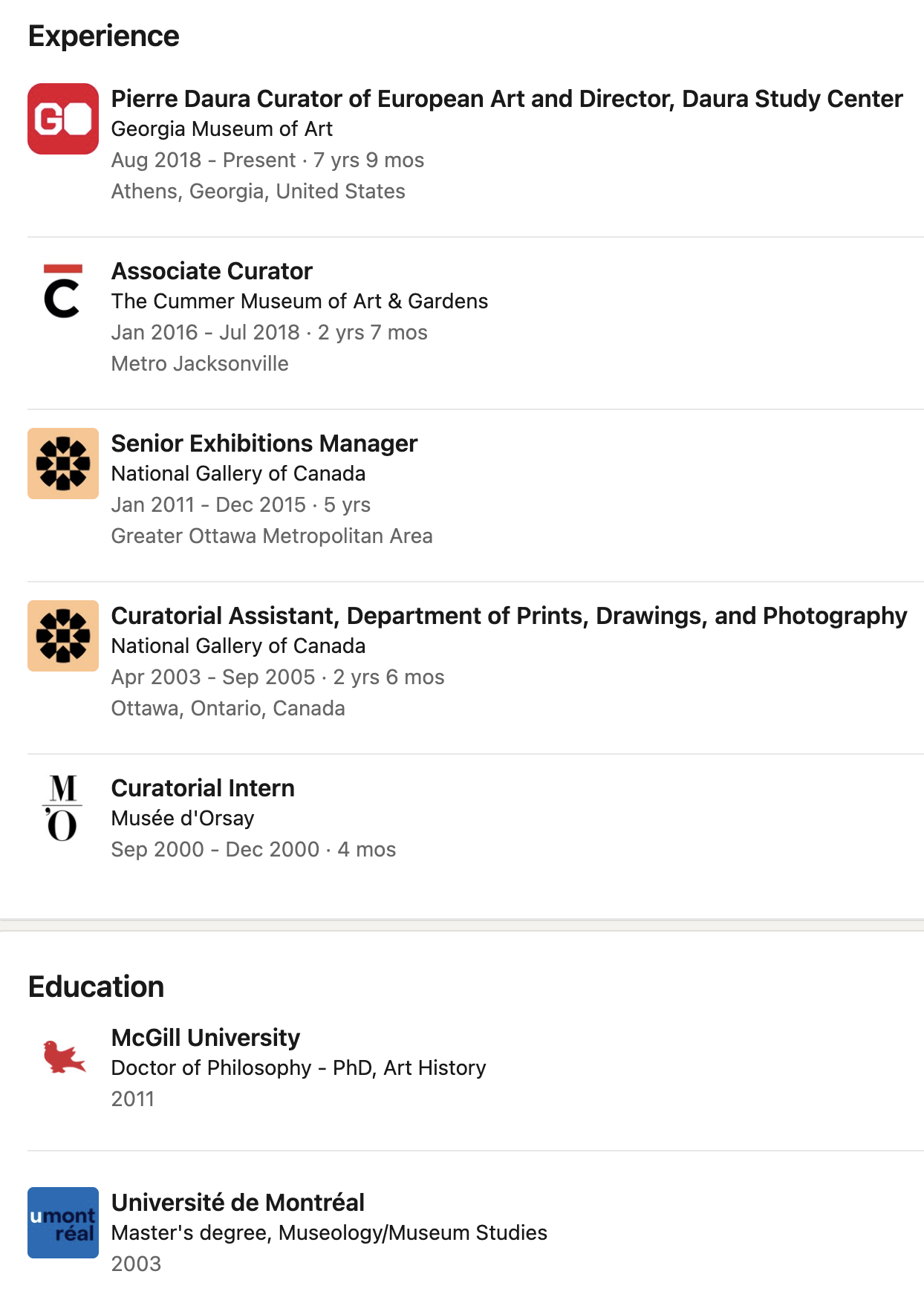
Task: View the McGill University education entry
Action: (206, 1039)
